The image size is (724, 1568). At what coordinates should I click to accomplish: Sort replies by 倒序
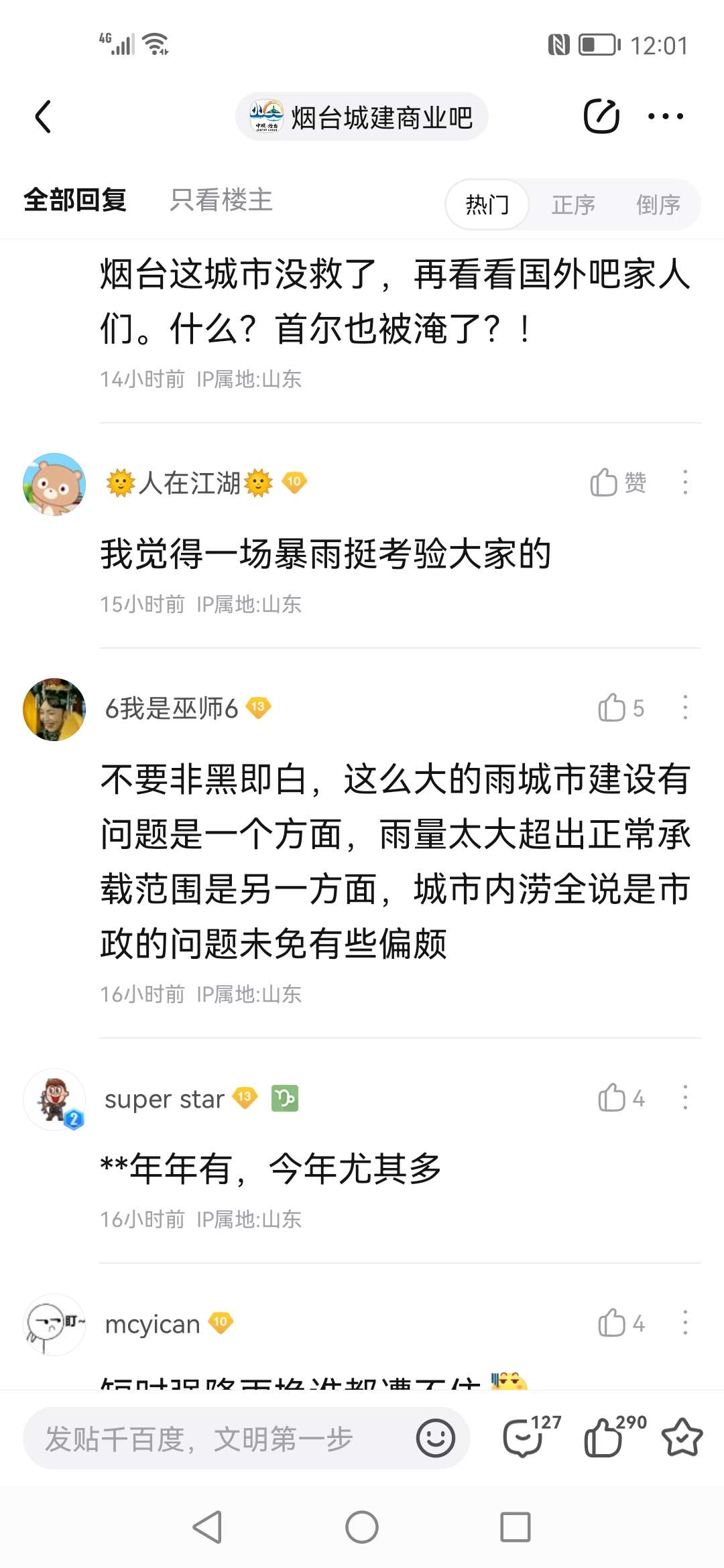(658, 204)
